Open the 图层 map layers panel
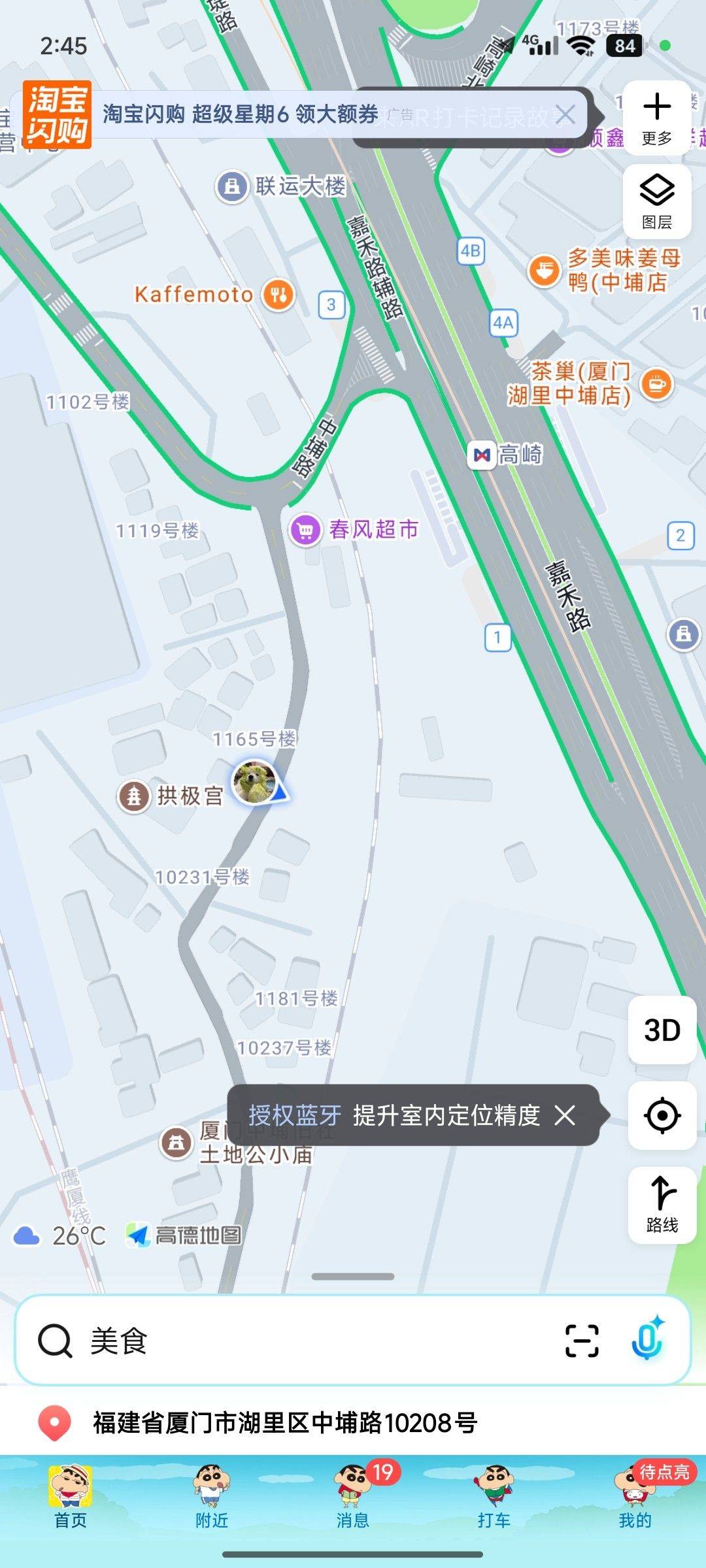The height and width of the screenshot is (1568, 706). click(x=656, y=201)
